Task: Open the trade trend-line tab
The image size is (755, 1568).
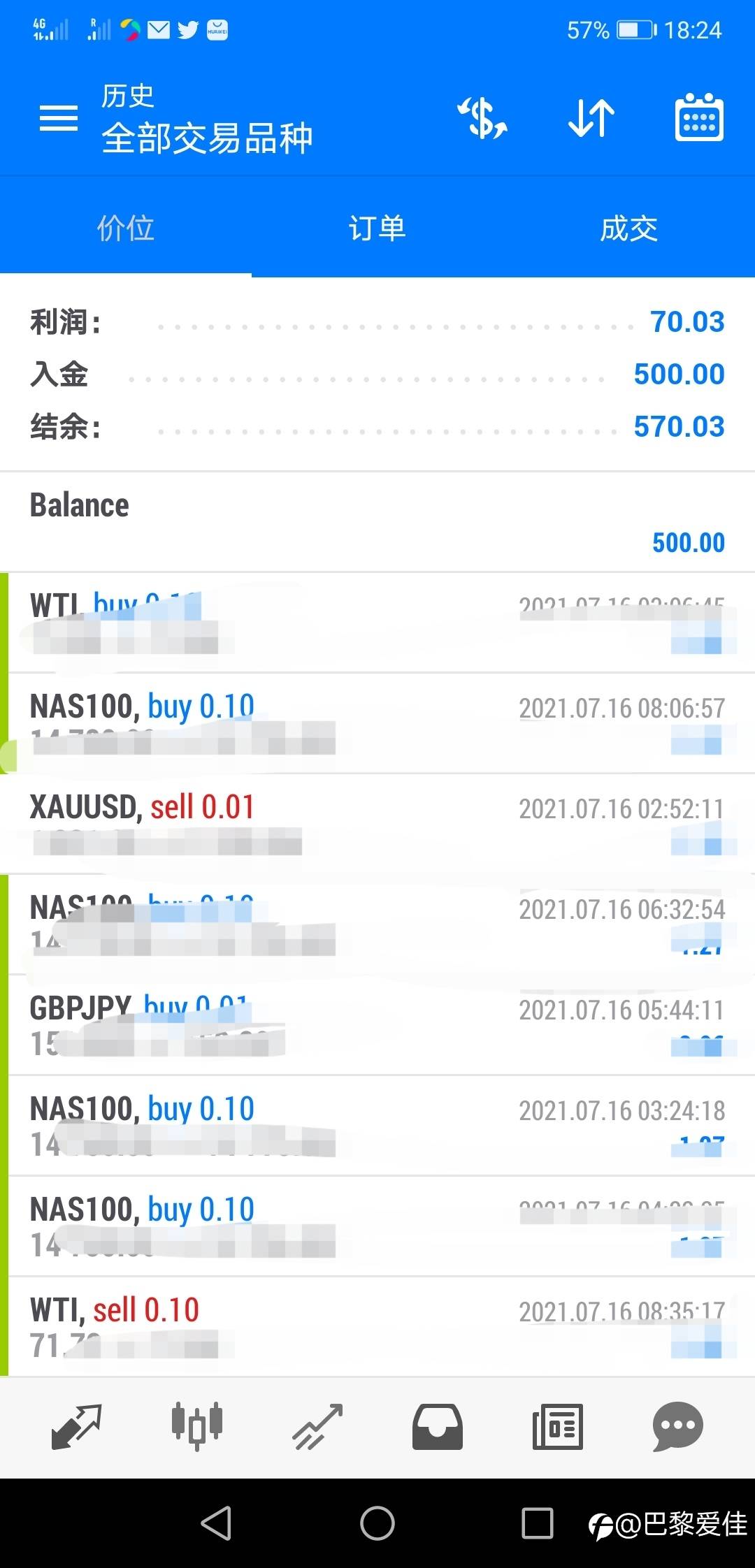Action: (317, 1426)
